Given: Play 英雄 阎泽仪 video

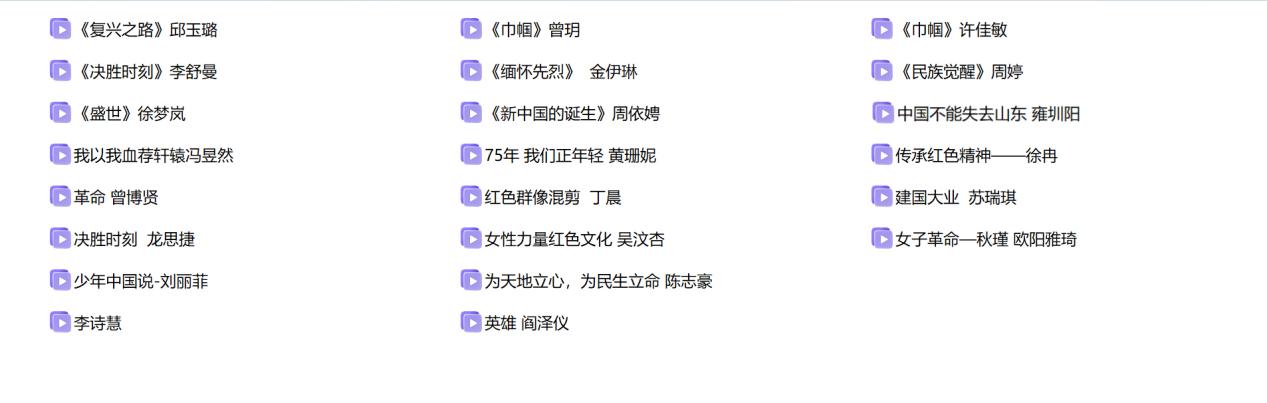Looking at the screenshot, I should [526, 324].
